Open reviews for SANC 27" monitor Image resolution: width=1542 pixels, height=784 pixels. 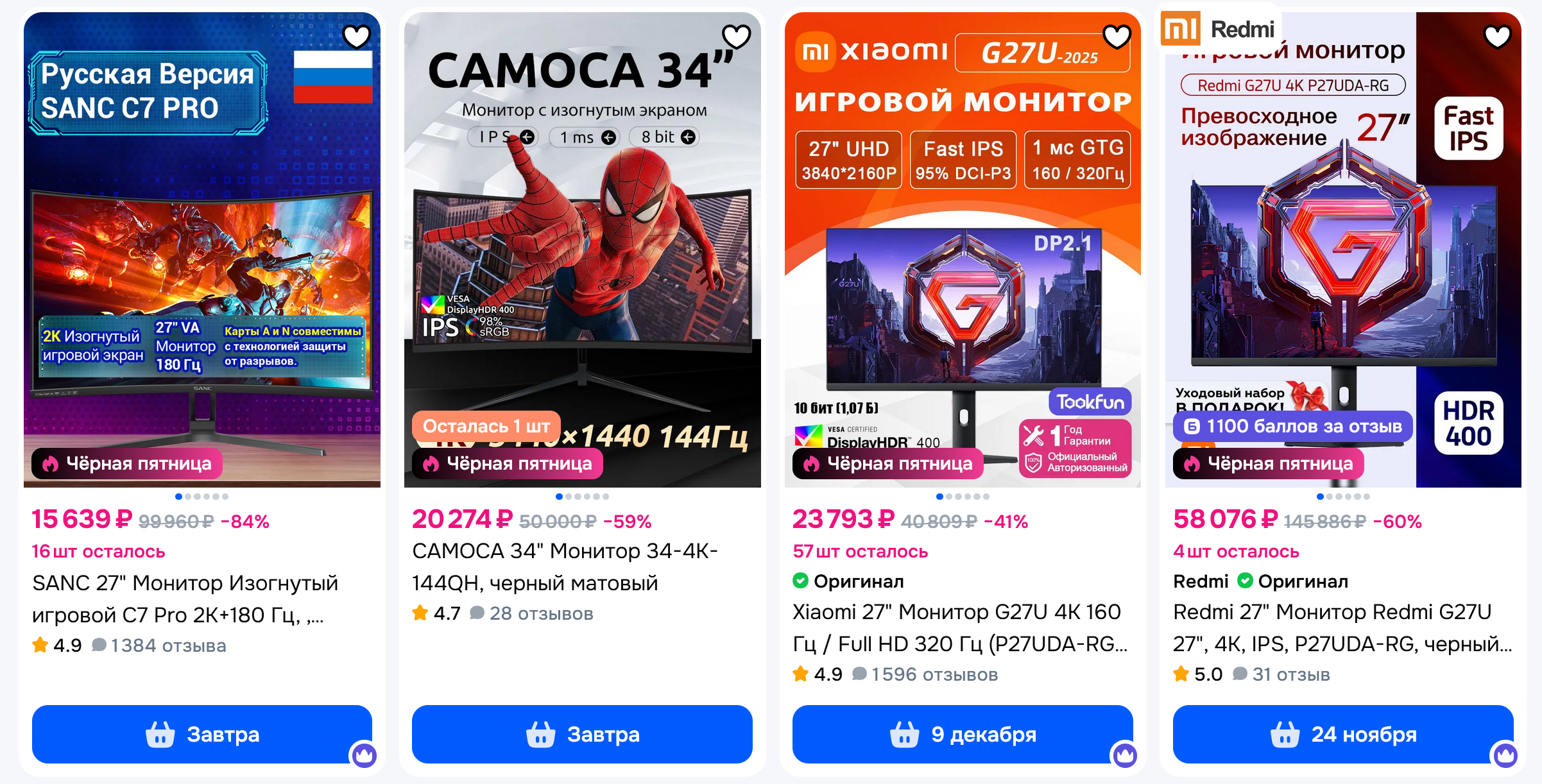click(x=168, y=645)
